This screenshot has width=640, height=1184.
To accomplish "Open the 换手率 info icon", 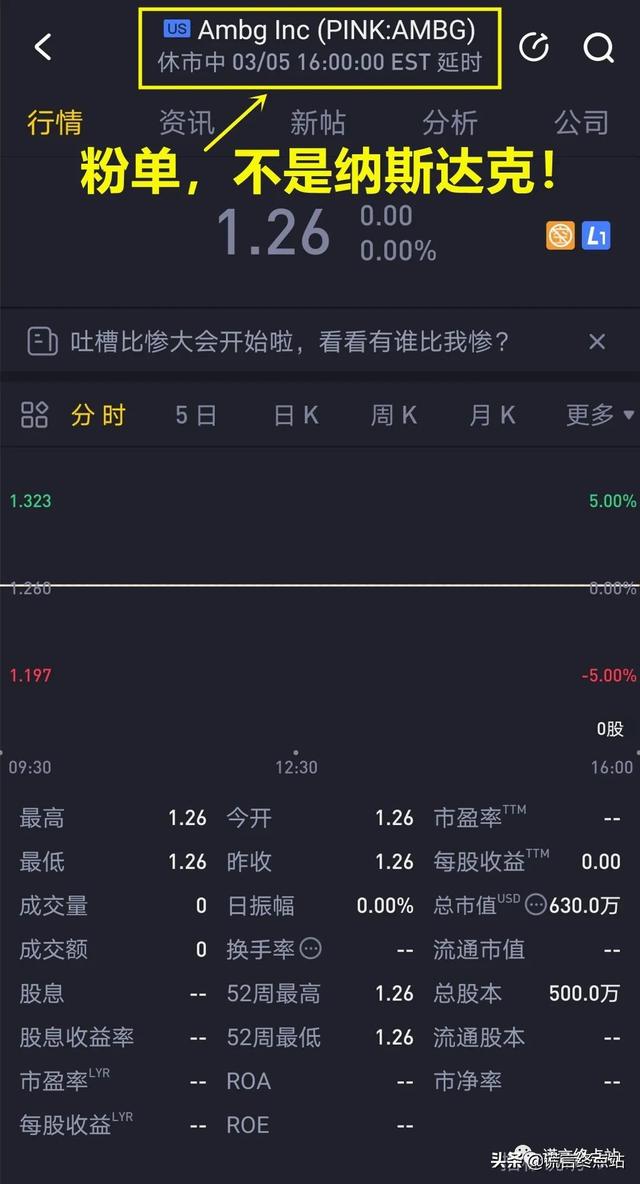I will click(x=310, y=948).
